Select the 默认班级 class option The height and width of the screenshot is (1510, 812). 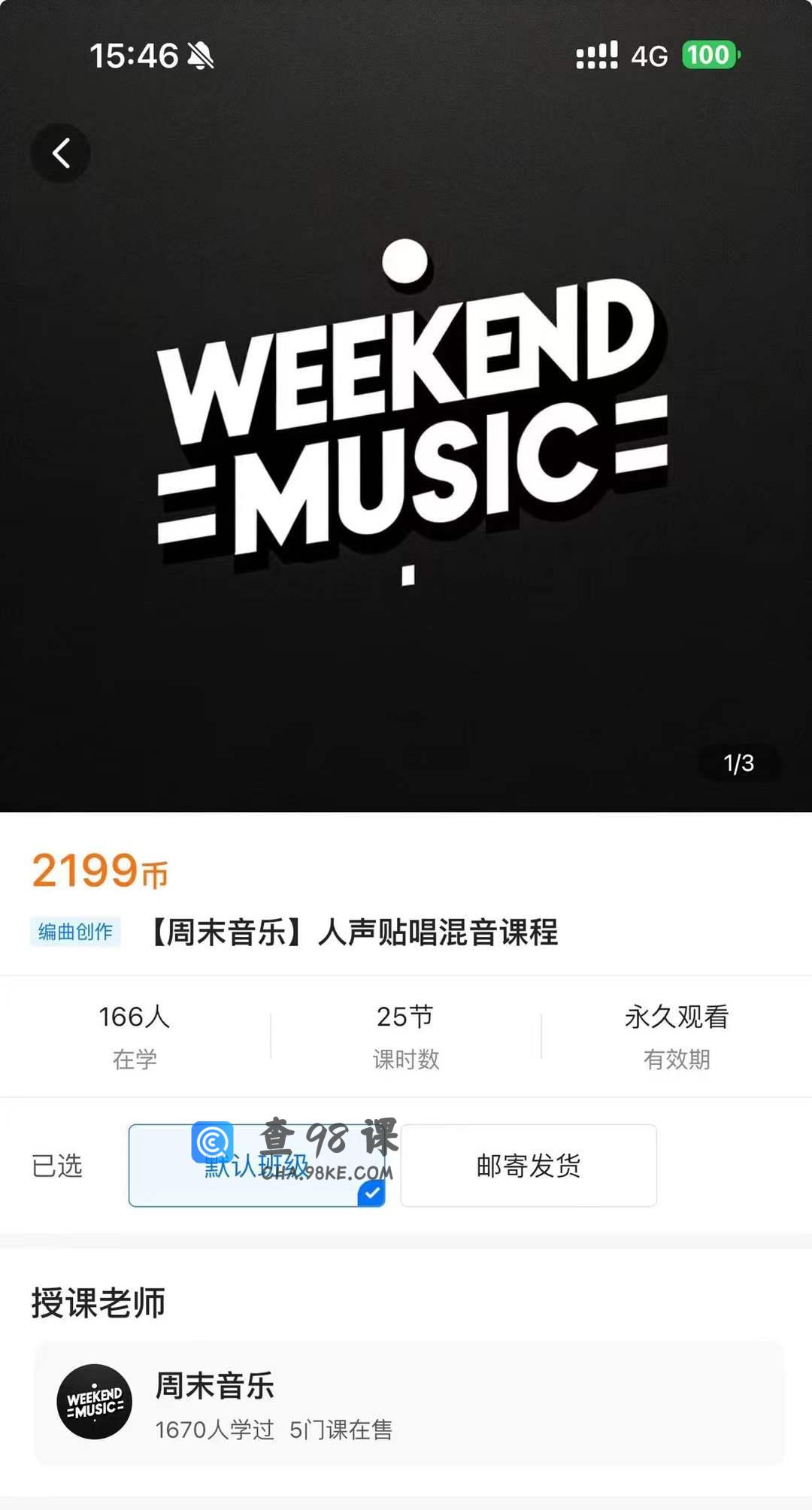[256, 1166]
